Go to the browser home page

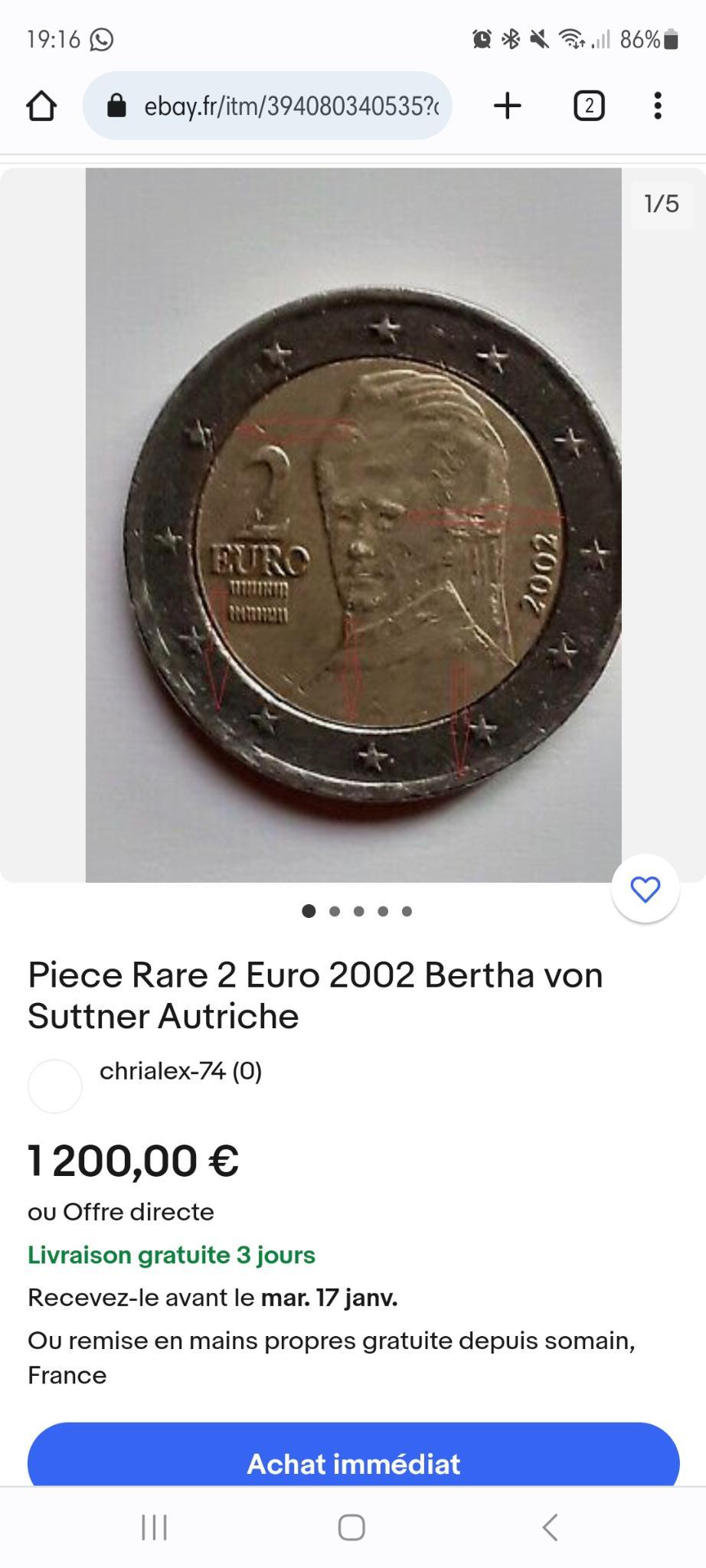tap(41, 106)
